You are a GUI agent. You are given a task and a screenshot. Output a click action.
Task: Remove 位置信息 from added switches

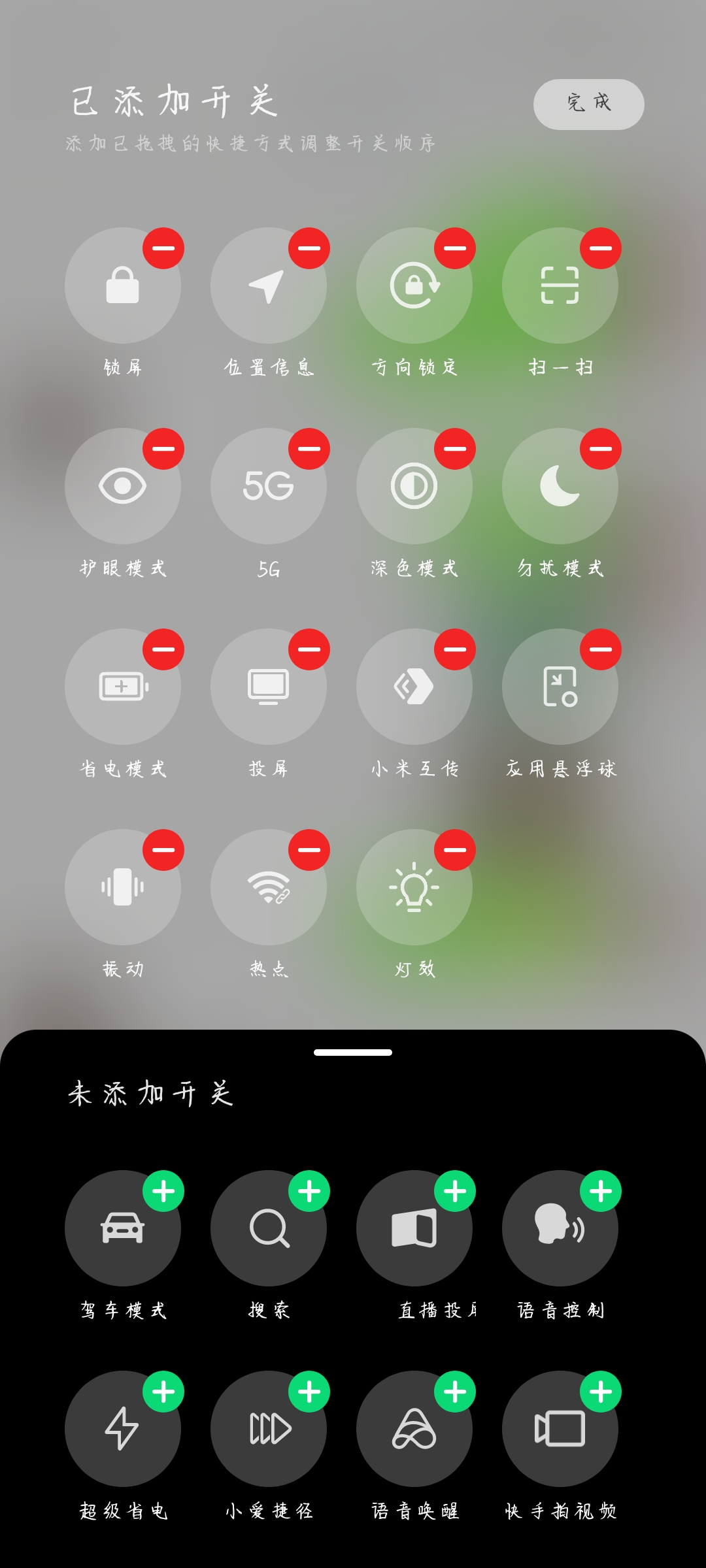309,248
